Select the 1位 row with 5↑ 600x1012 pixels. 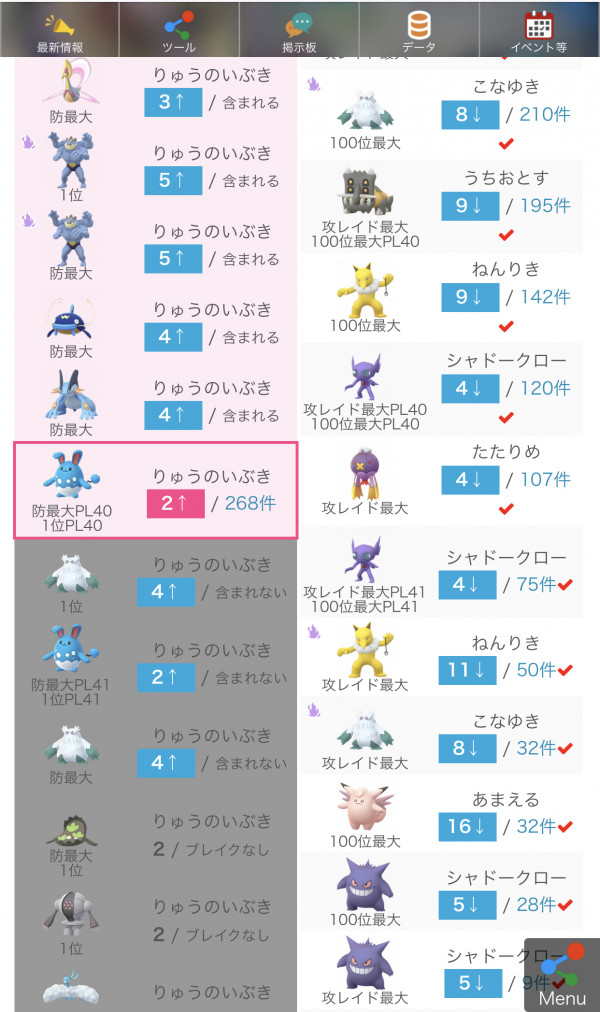(155, 167)
